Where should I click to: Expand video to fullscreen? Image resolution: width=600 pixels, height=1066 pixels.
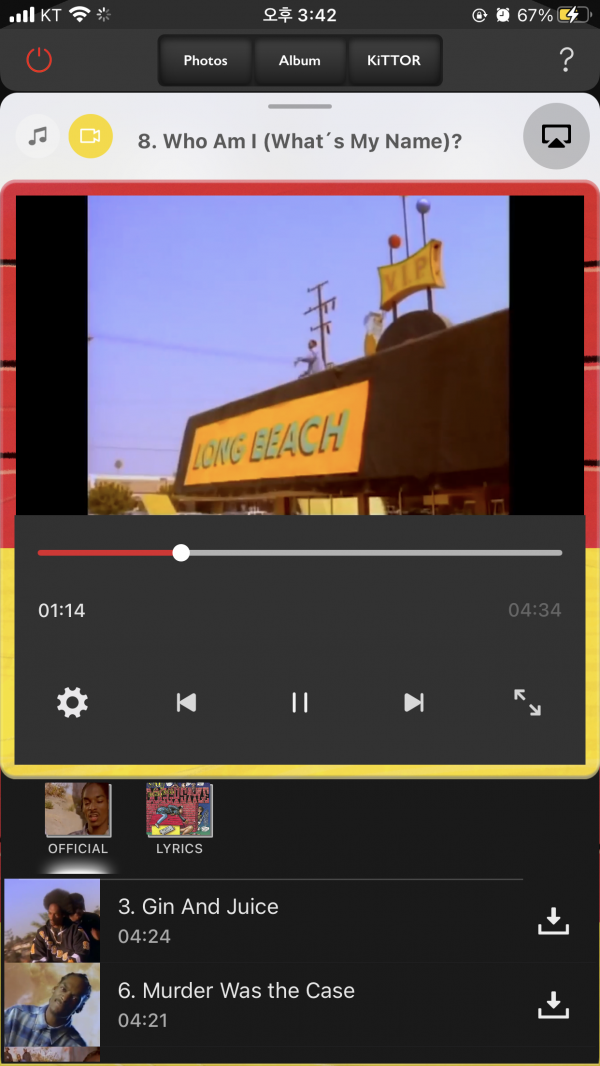tap(527, 703)
